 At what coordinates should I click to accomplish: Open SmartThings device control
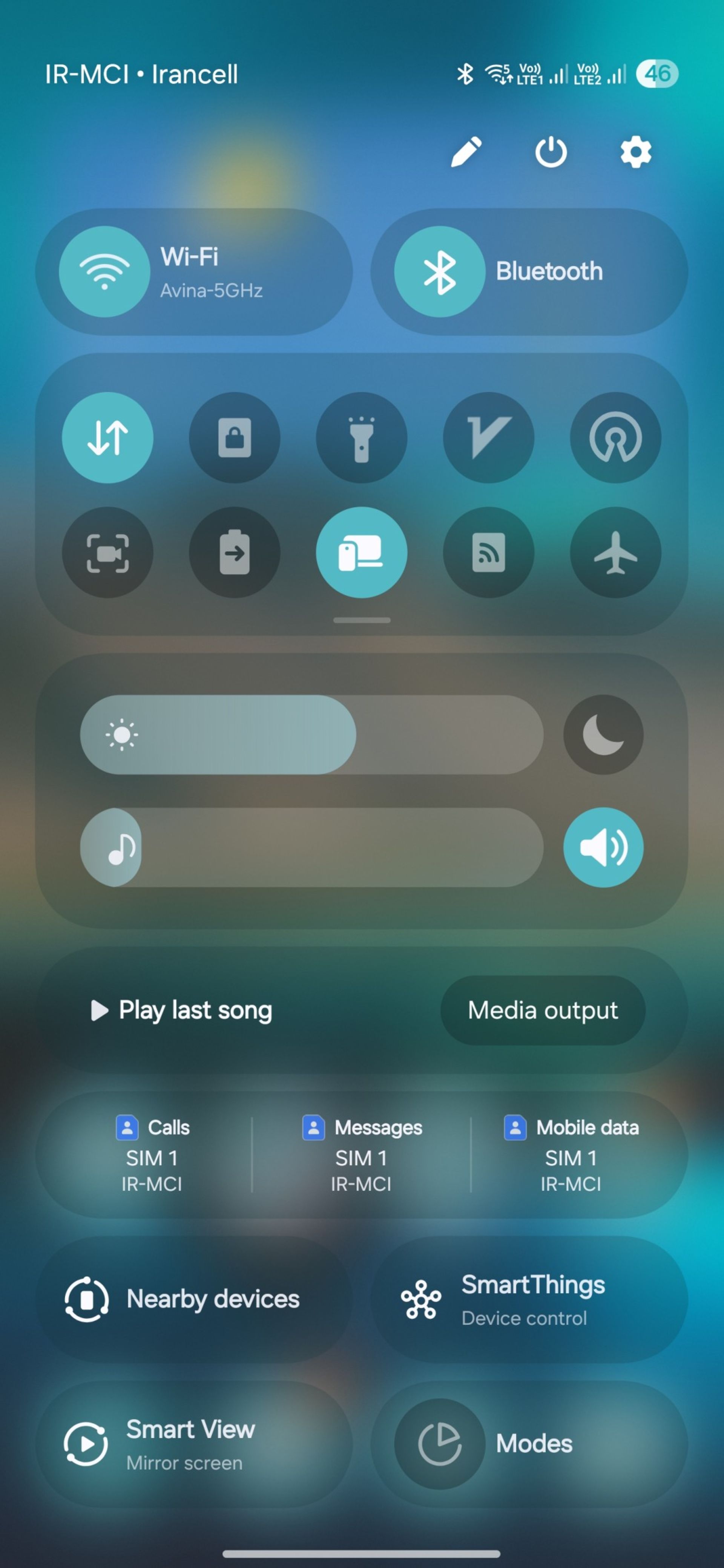(x=529, y=1299)
